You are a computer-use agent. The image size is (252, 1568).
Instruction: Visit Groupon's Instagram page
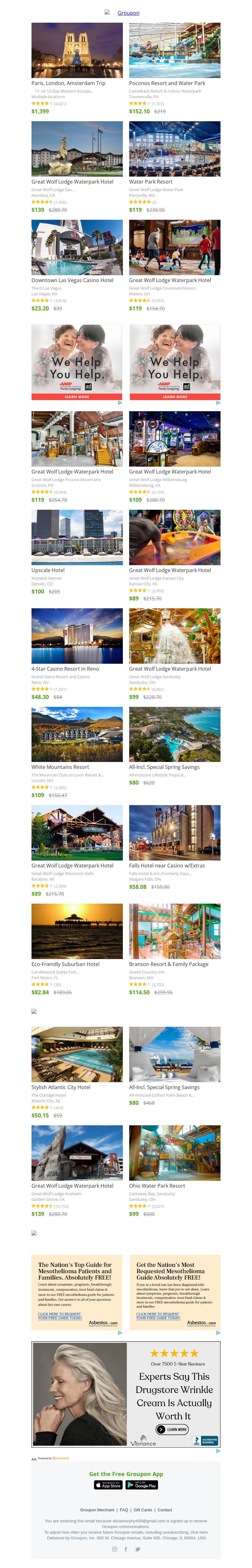point(114,1549)
